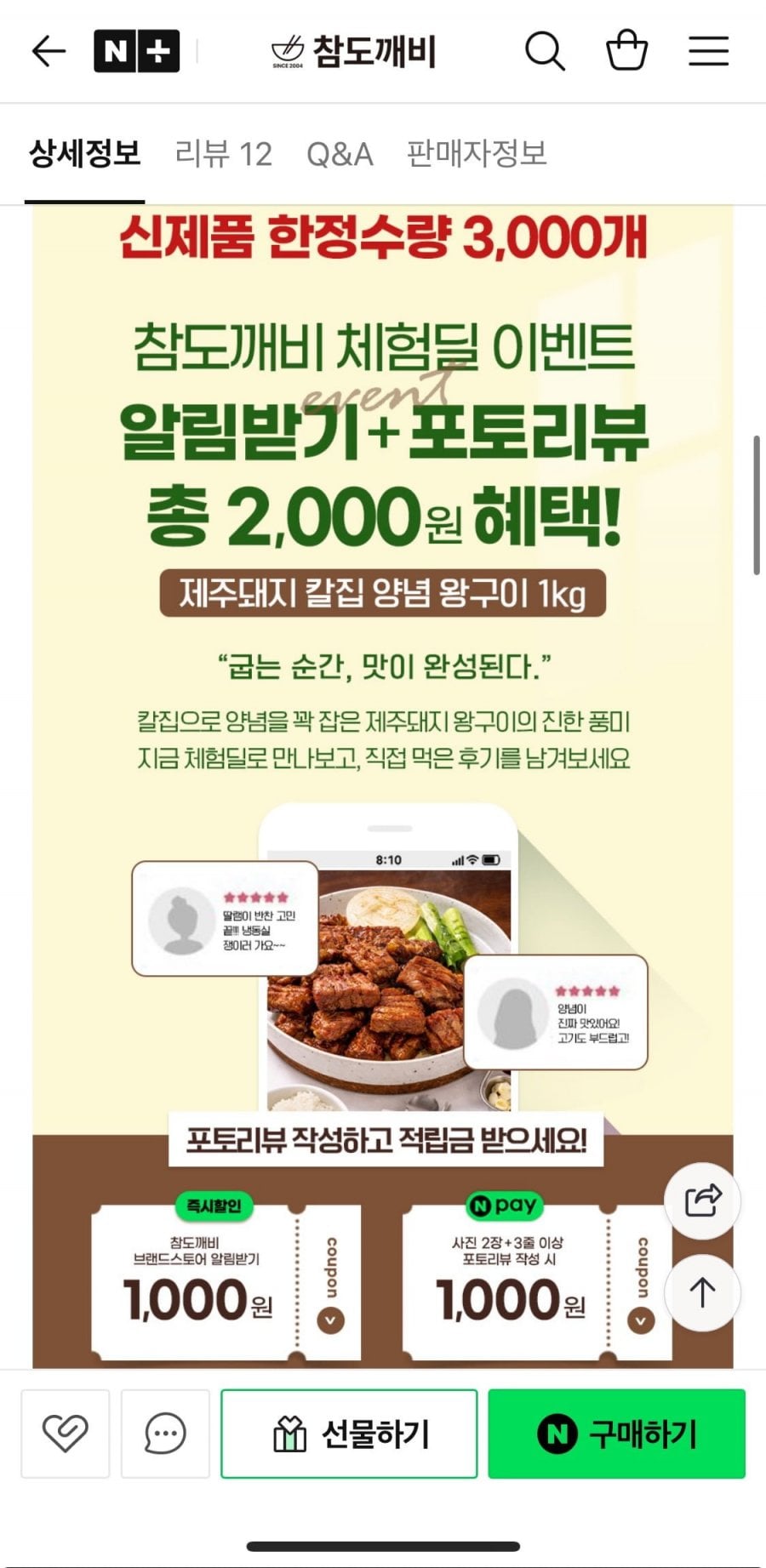Tap 구매하기 to buy now
766x1568 pixels.
coord(616,1434)
